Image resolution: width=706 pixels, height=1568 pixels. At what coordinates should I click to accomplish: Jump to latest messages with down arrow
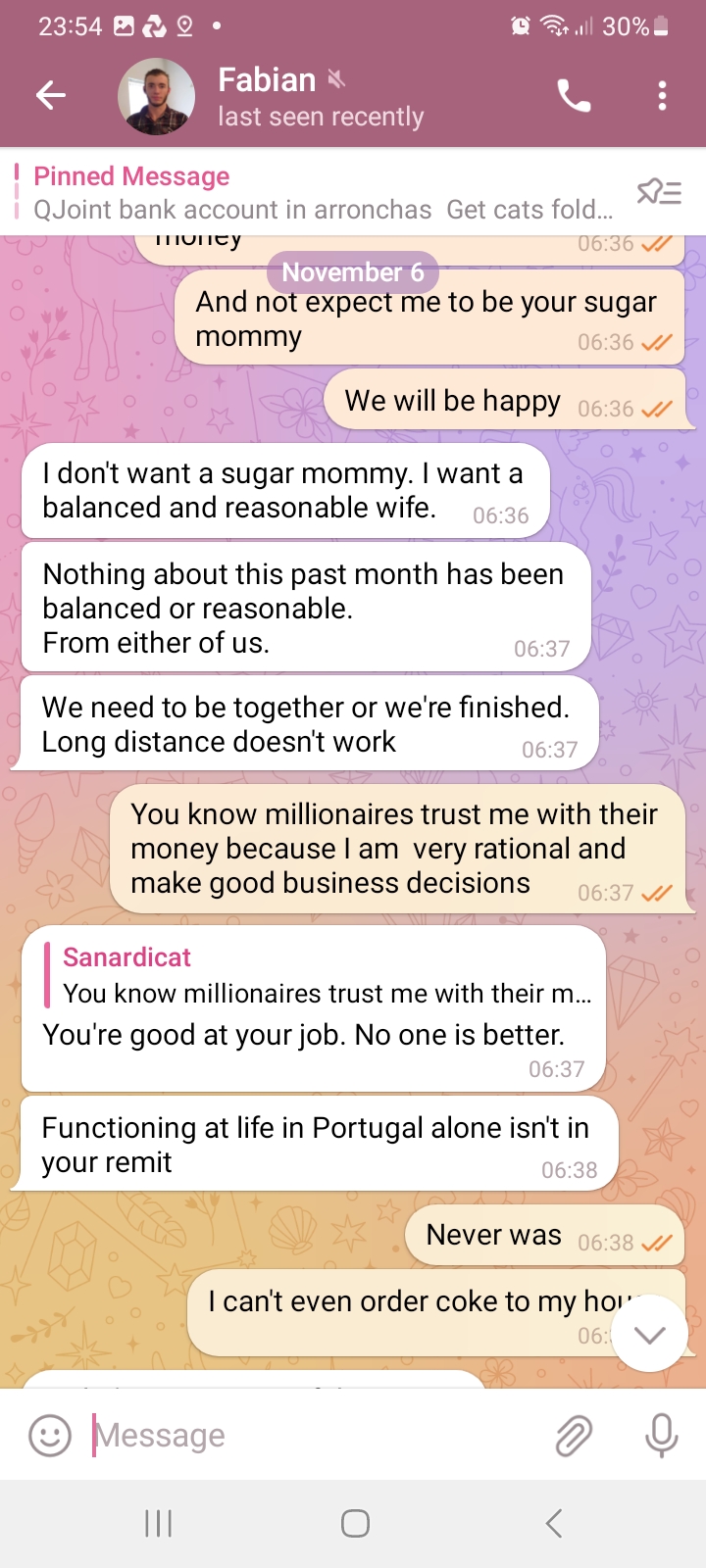point(649,1334)
